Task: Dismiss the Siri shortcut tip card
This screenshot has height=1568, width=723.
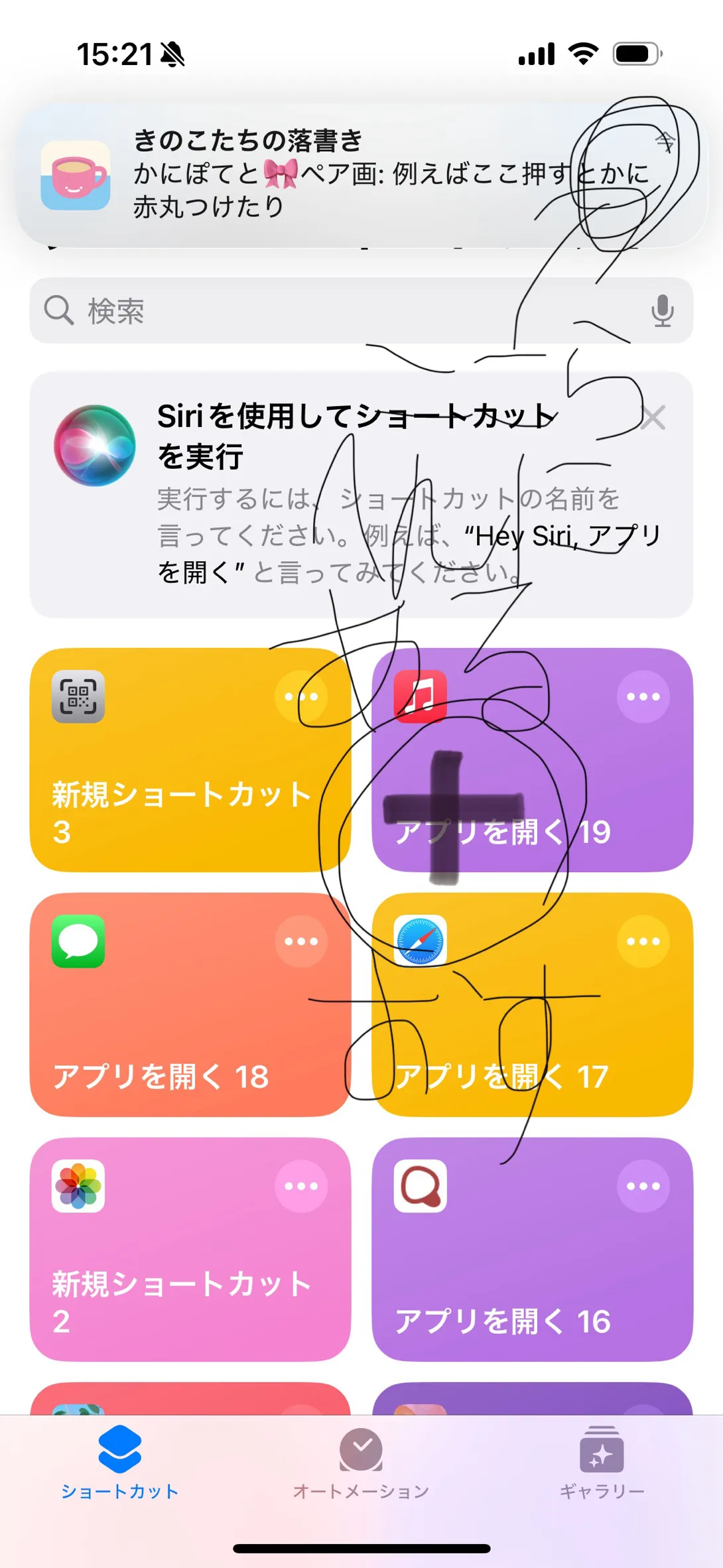Action: 653,418
